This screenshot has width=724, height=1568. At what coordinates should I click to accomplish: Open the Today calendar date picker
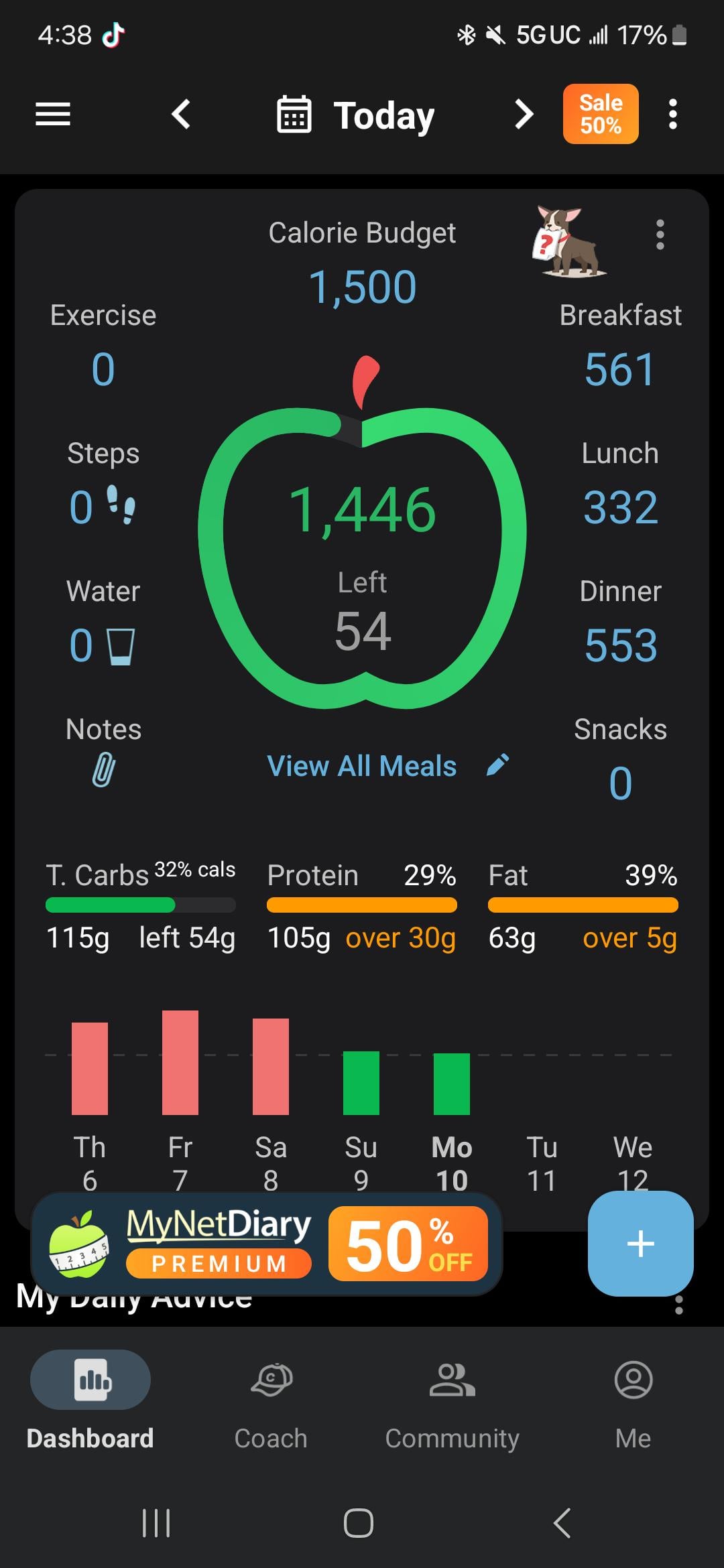(x=356, y=115)
